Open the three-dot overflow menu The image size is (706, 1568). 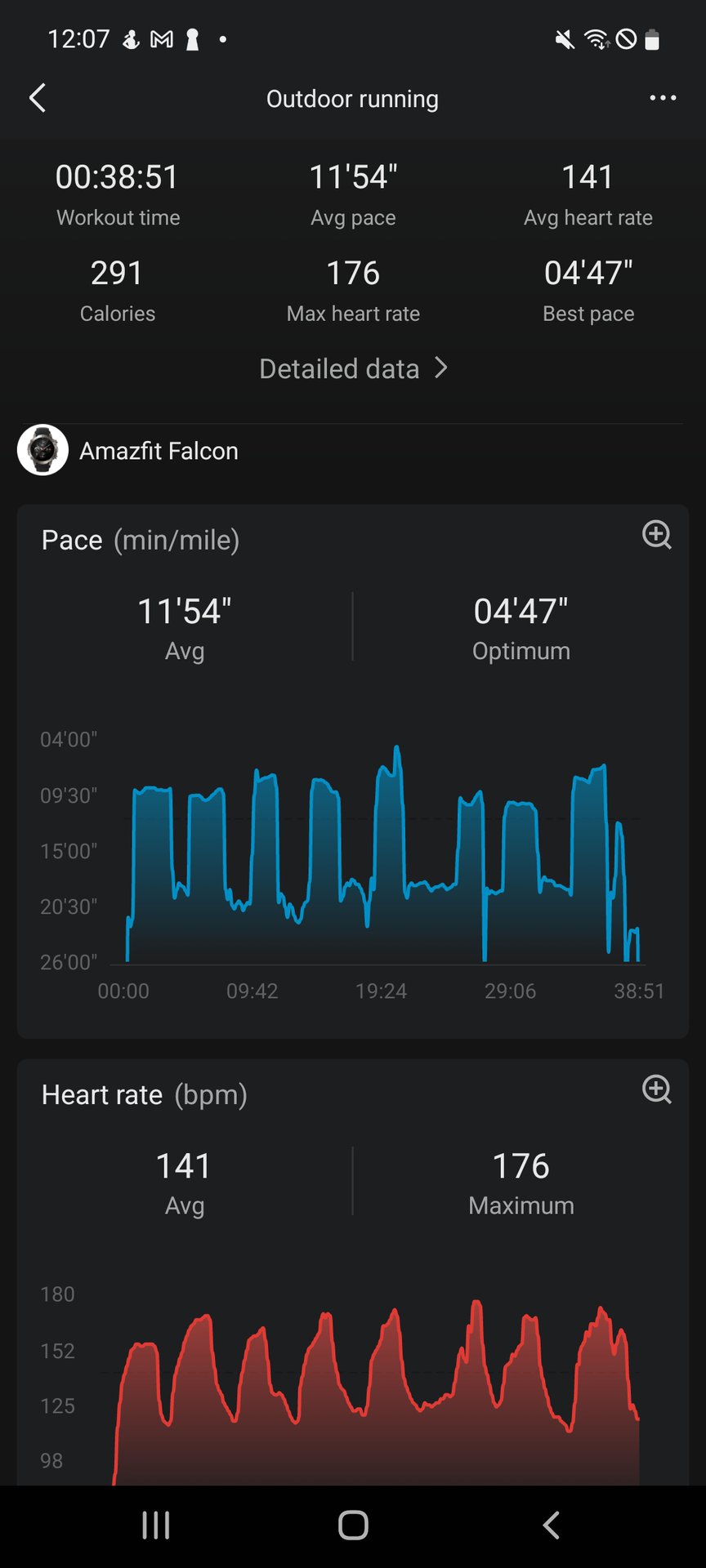point(663,98)
